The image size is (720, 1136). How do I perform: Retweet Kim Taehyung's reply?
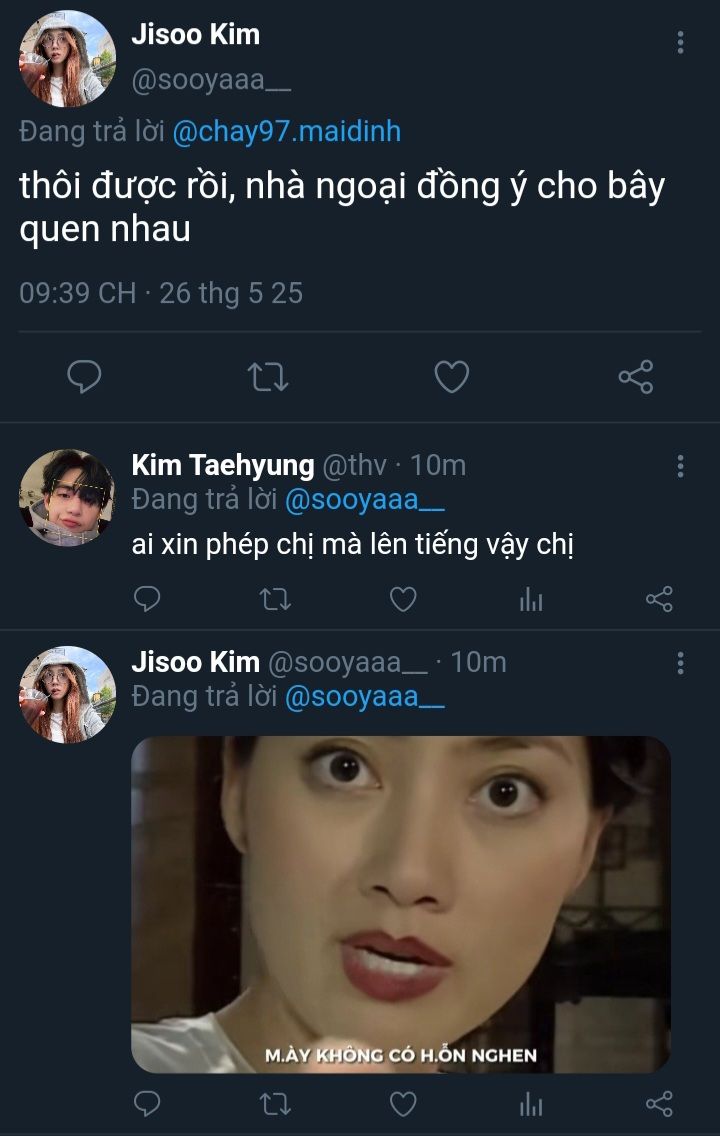275,599
